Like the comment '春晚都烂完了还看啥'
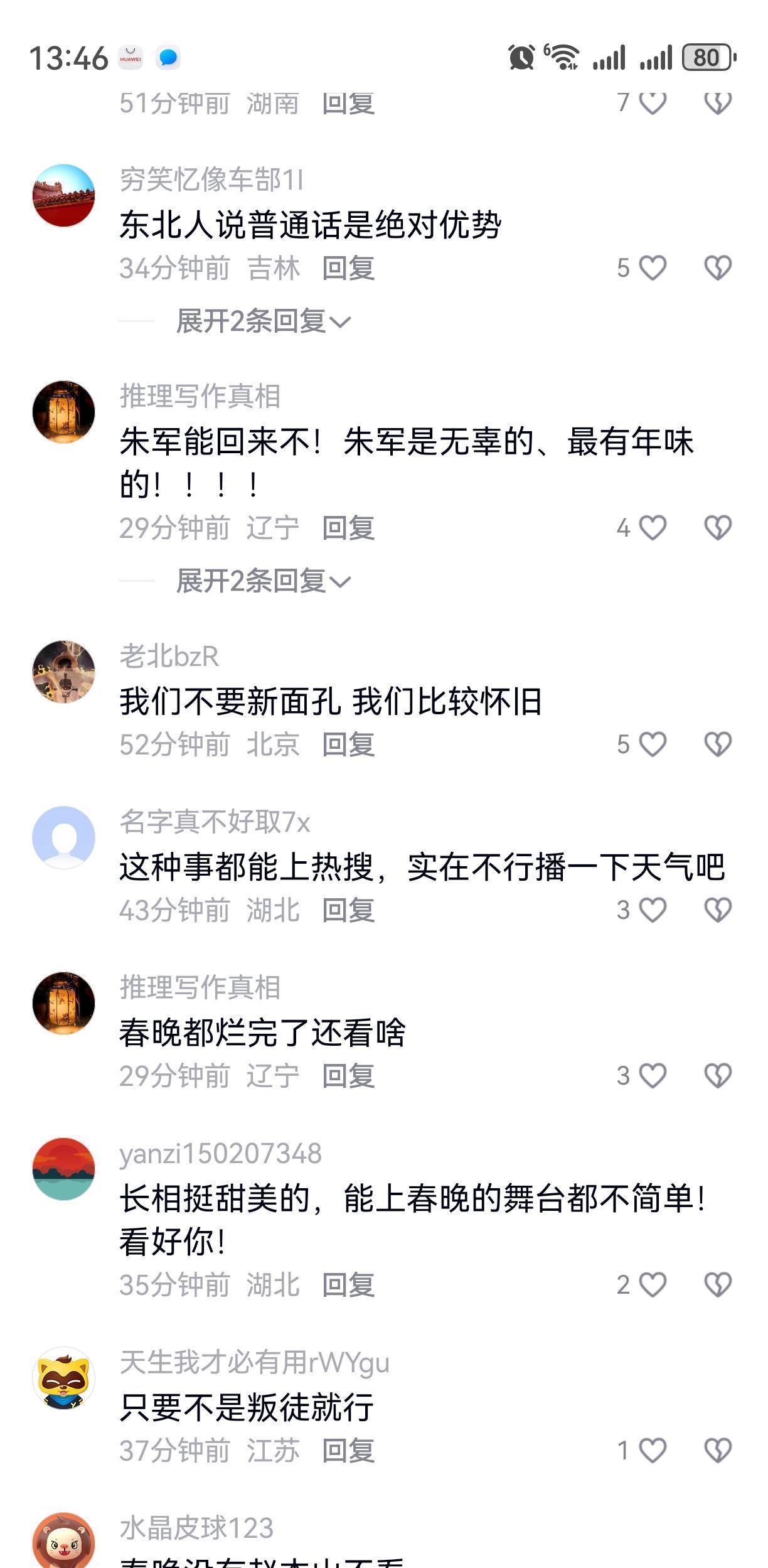 coord(653,1076)
